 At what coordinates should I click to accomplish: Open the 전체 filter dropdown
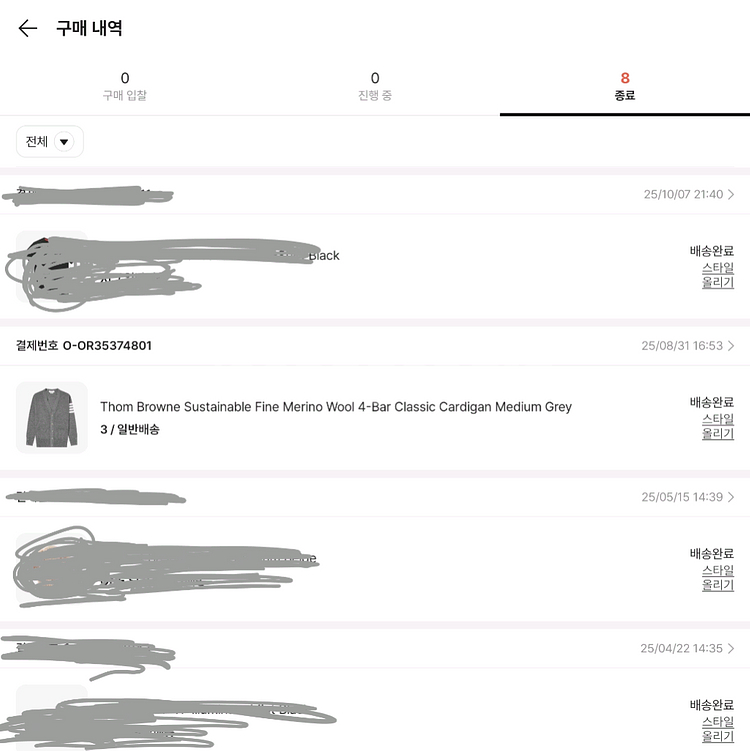[x=49, y=141]
